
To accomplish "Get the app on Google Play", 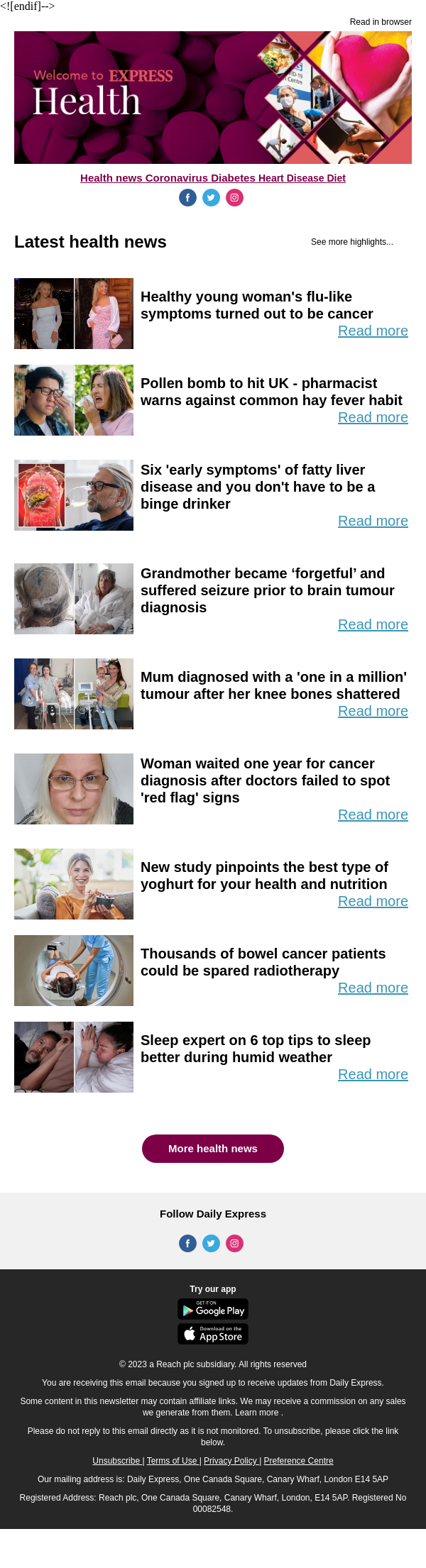I will (x=213, y=1310).
